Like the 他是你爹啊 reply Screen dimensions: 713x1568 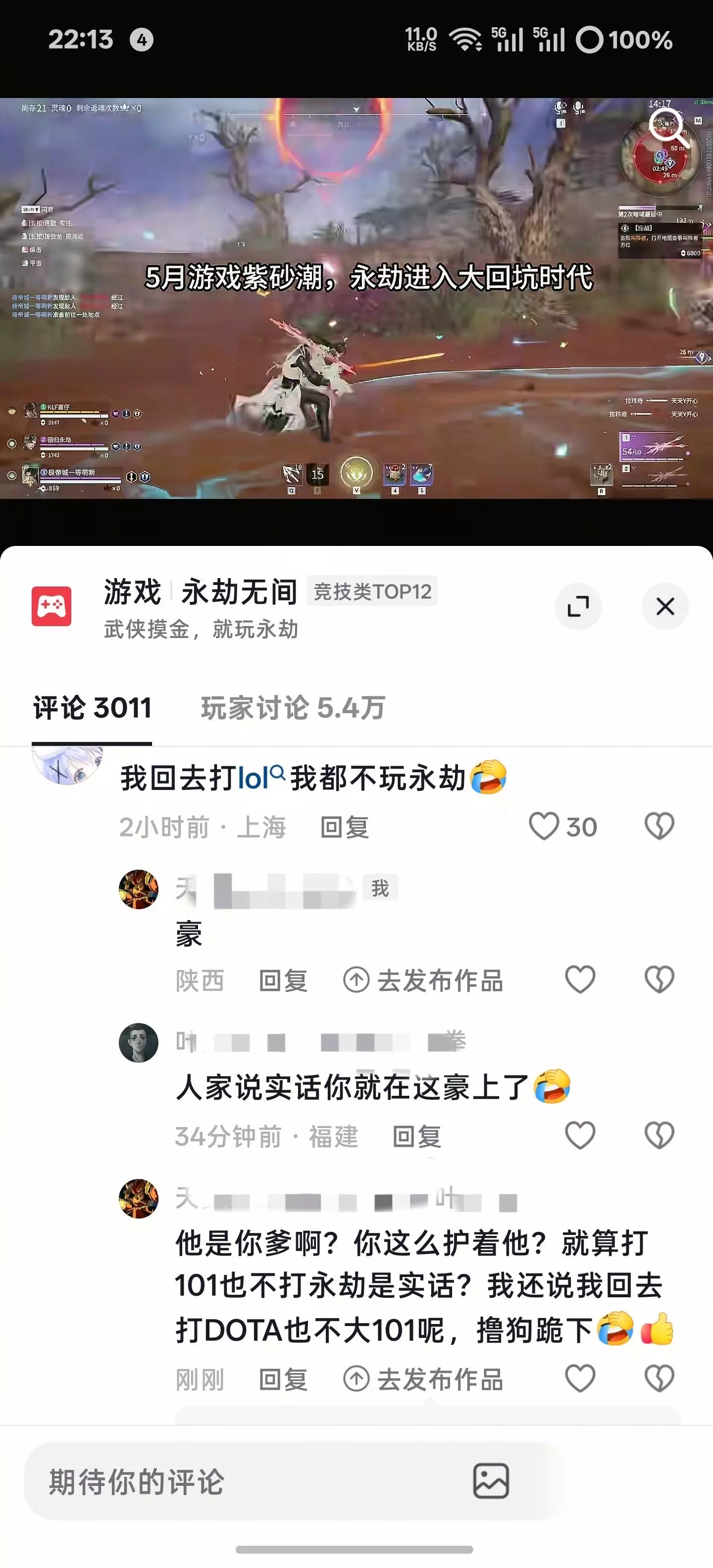580,1379
